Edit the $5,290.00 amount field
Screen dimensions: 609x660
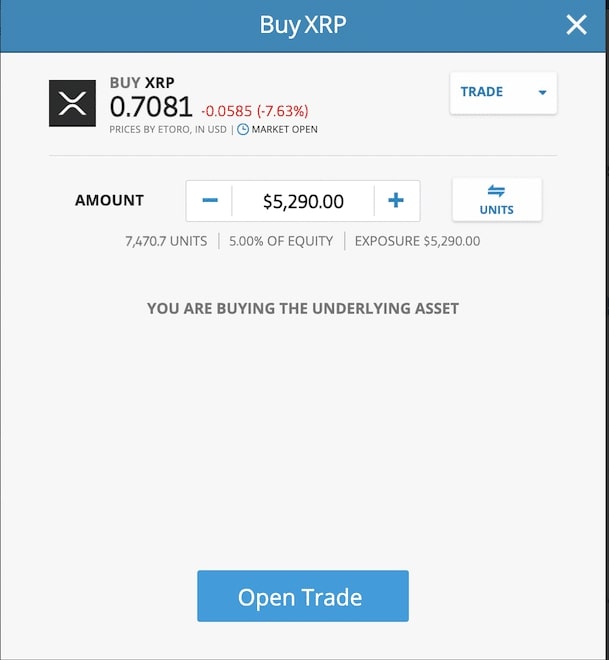[303, 201]
